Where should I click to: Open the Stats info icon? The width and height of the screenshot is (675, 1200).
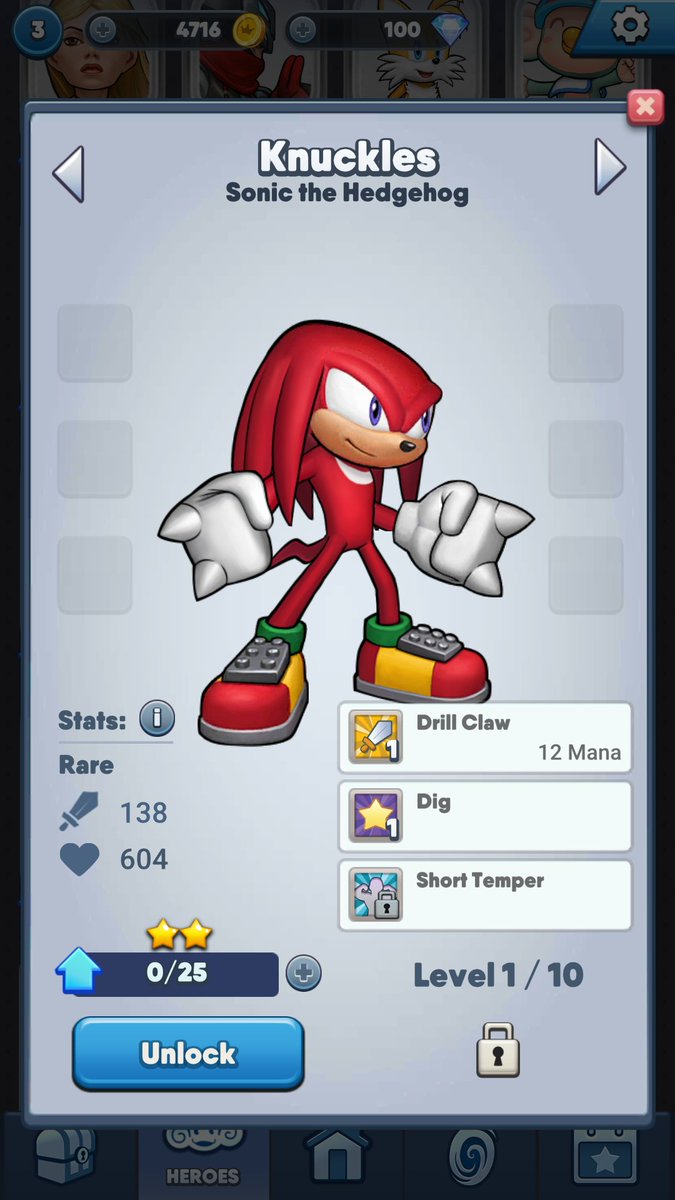(156, 718)
